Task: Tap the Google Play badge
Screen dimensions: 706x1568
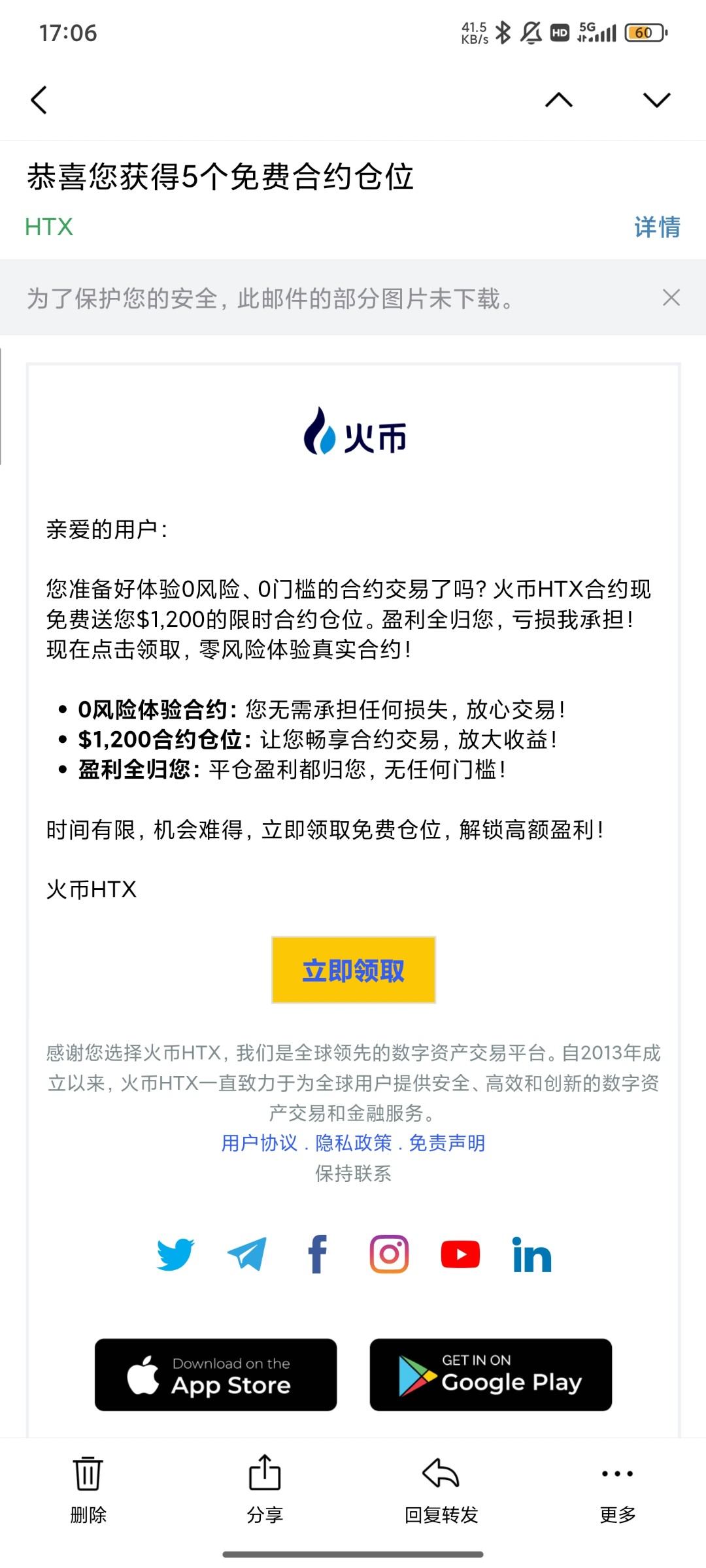Action: click(x=491, y=1375)
